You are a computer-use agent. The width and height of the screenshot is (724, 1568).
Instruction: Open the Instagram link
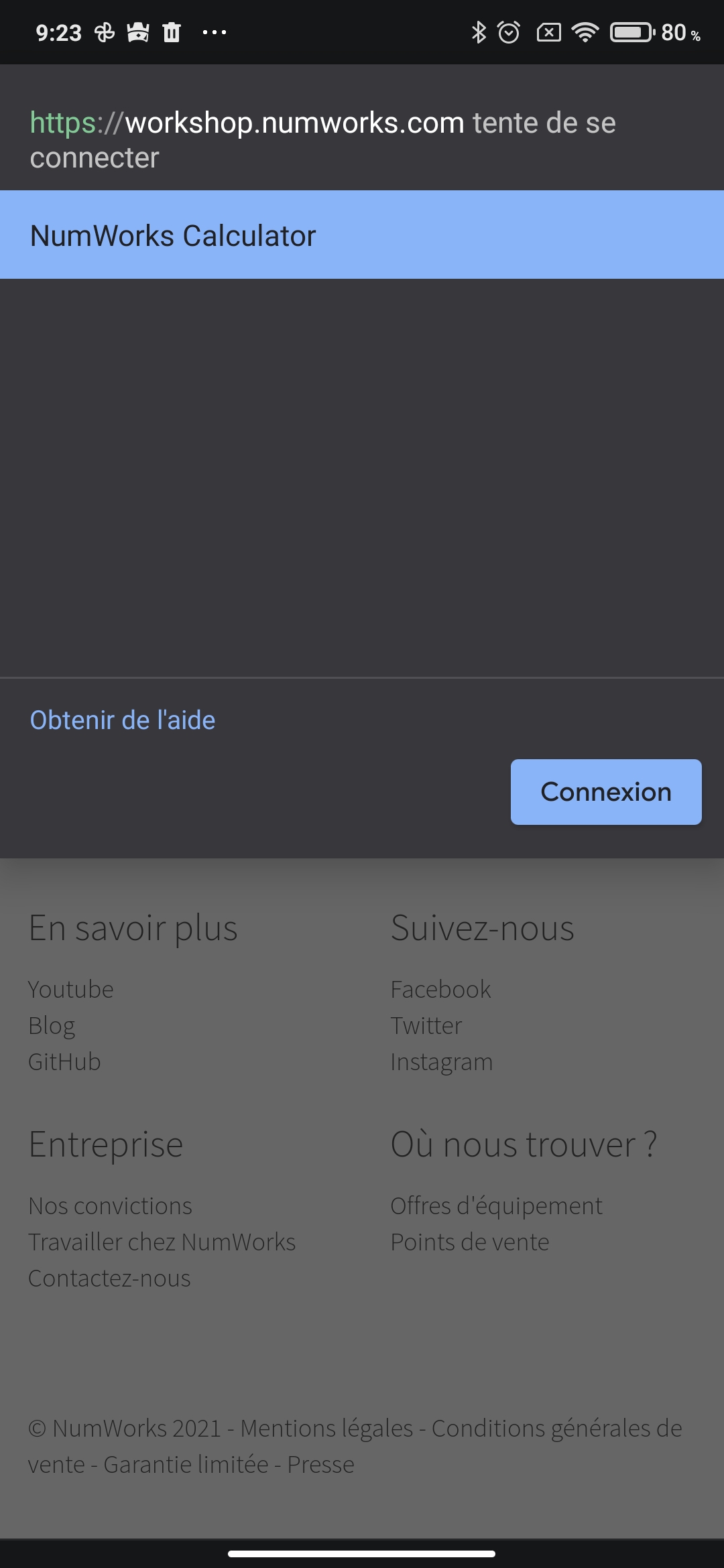pyautogui.click(x=442, y=1062)
